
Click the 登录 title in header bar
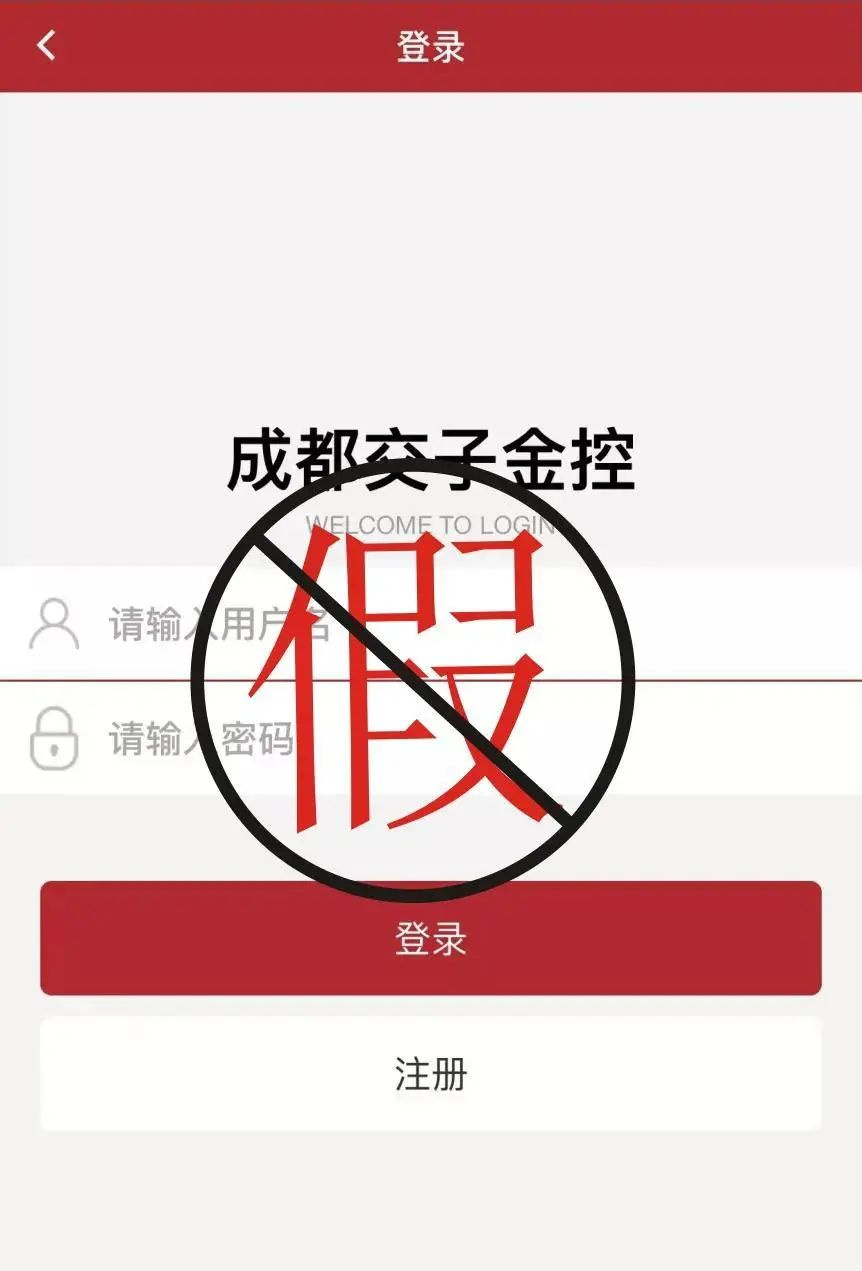pos(431,47)
